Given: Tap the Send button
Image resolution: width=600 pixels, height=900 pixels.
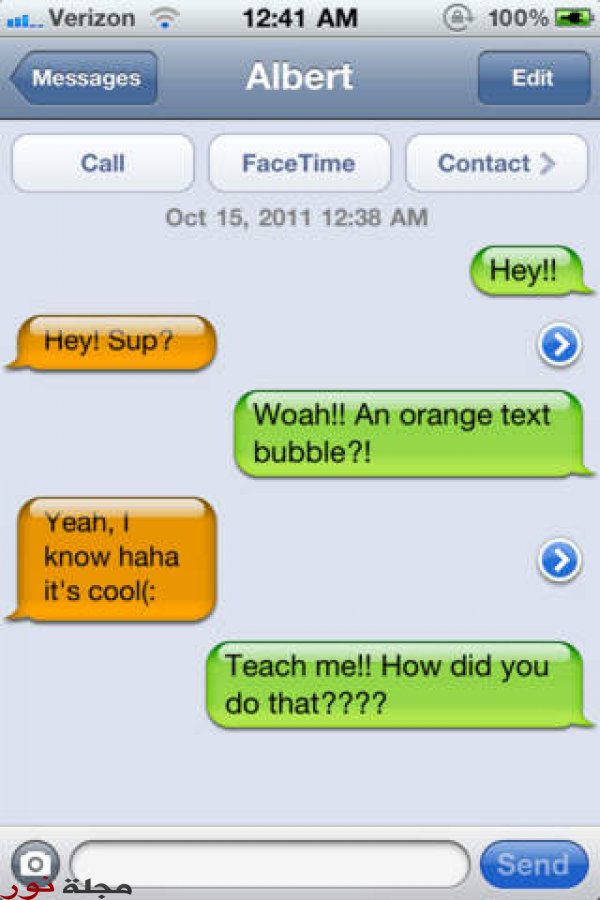Looking at the screenshot, I should [533, 864].
